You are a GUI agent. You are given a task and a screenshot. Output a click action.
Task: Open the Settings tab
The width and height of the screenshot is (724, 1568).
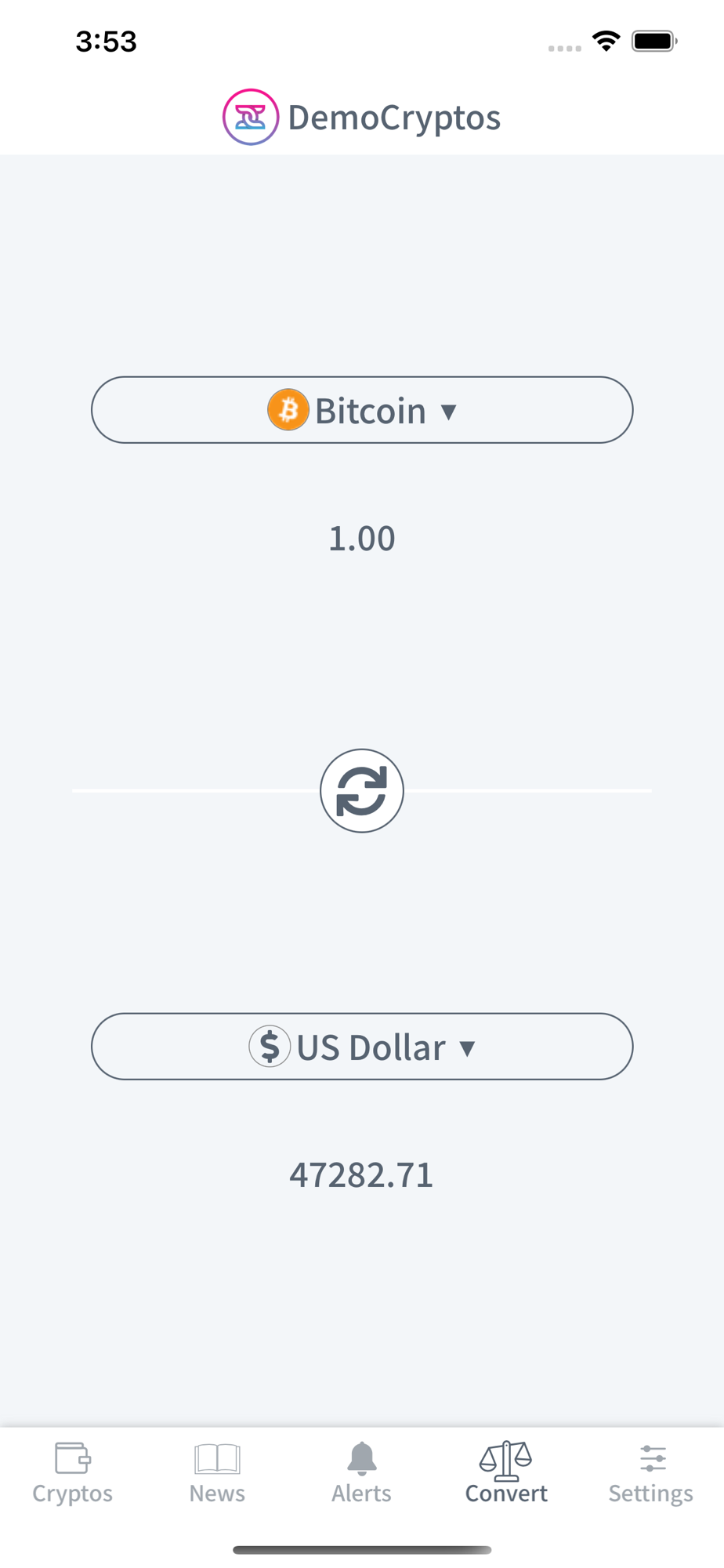tap(651, 1473)
